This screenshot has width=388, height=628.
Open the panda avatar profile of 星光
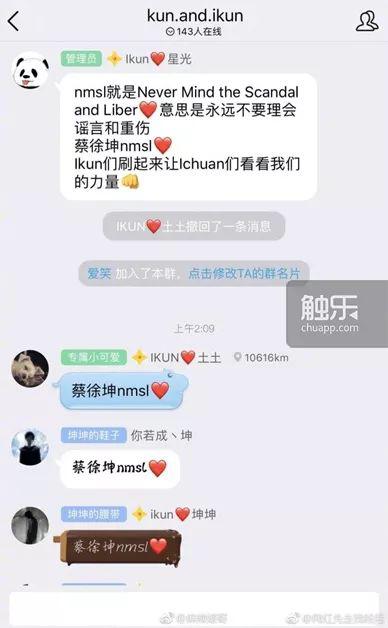coord(30,70)
